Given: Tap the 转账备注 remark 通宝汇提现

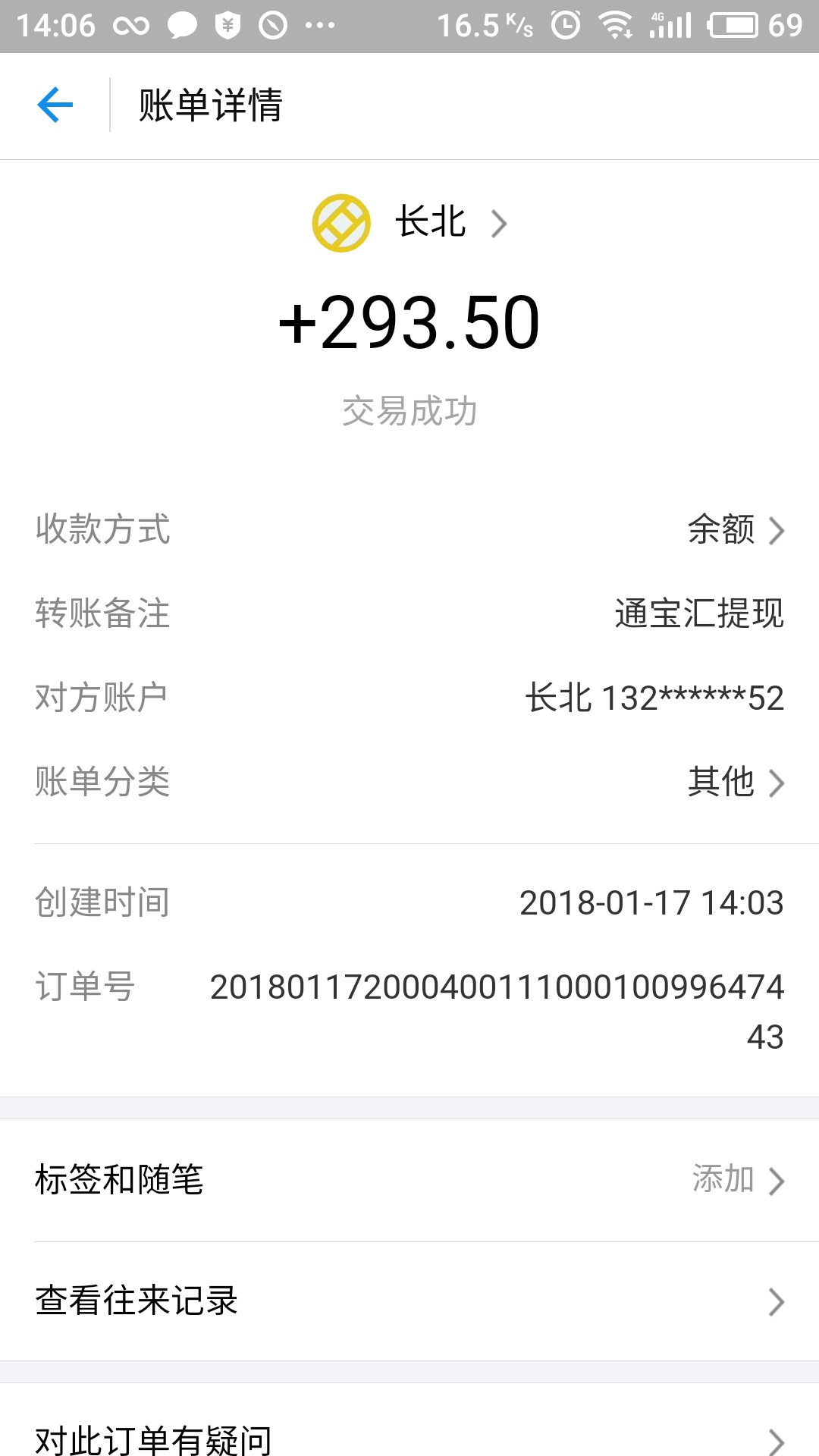Looking at the screenshot, I should click(x=698, y=616).
